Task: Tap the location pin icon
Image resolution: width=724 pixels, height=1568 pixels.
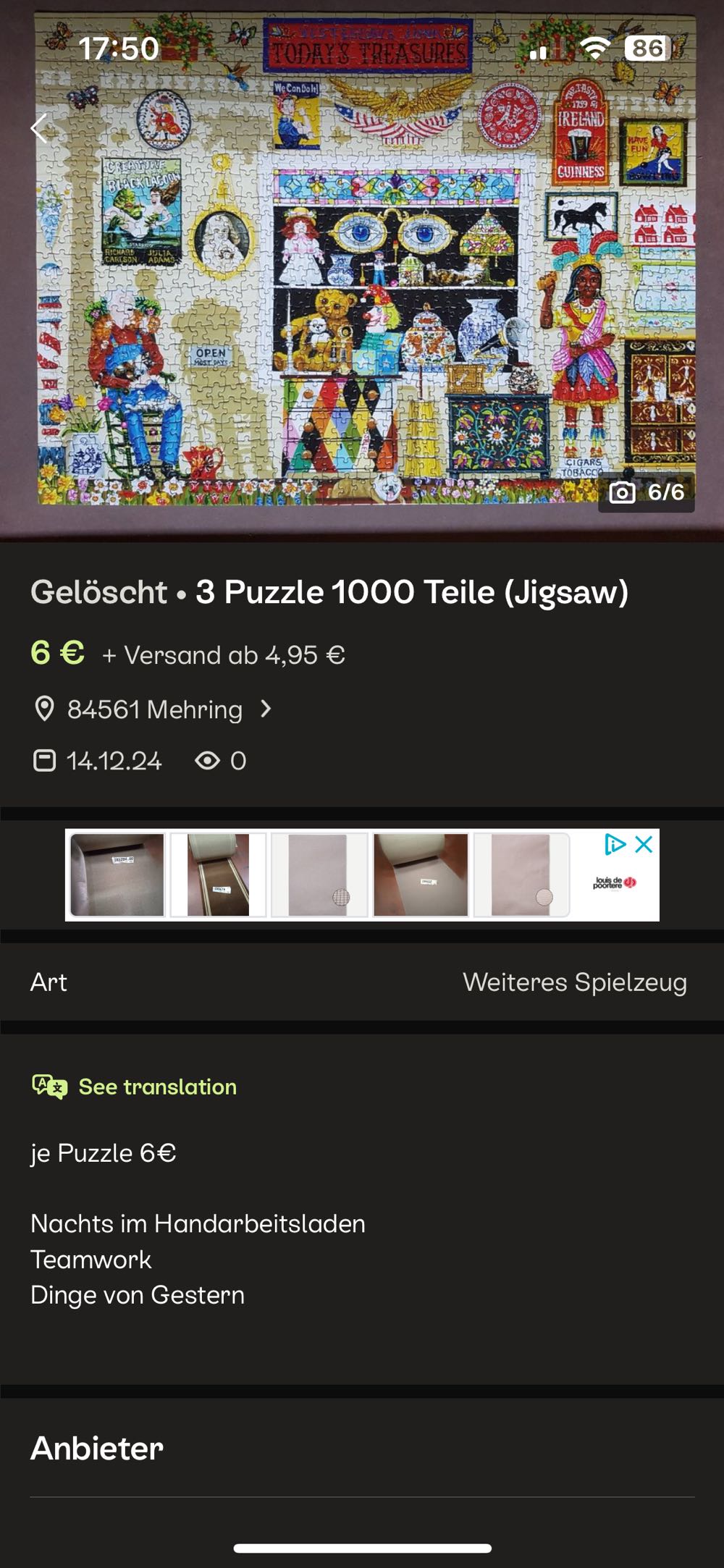Action: tap(45, 710)
